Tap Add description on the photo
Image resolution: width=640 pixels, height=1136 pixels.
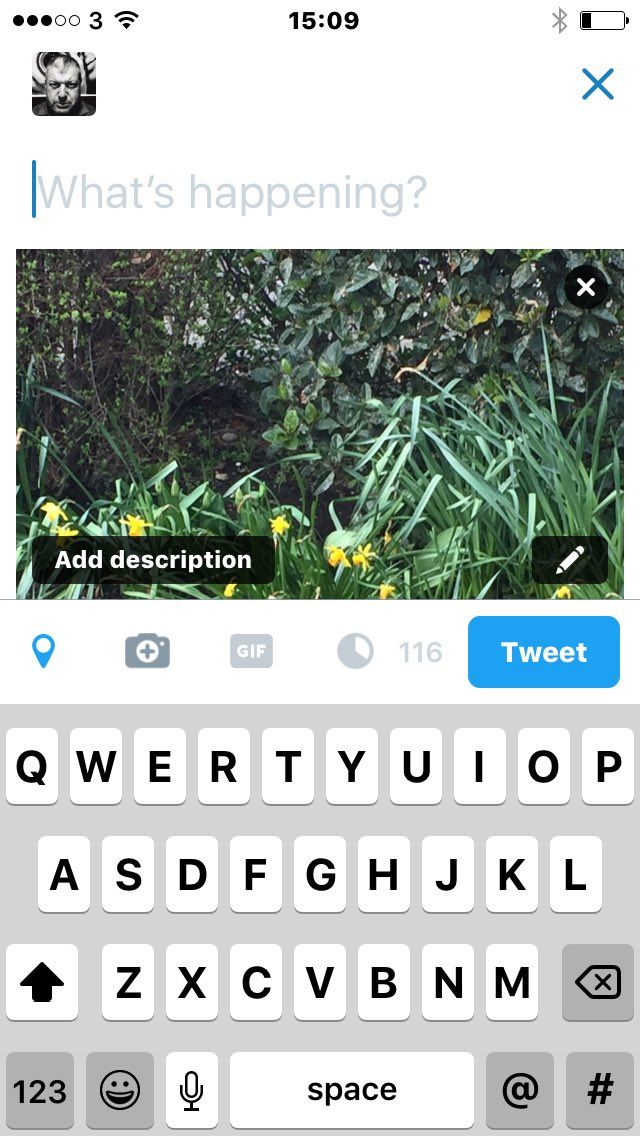(x=153, y=560)
